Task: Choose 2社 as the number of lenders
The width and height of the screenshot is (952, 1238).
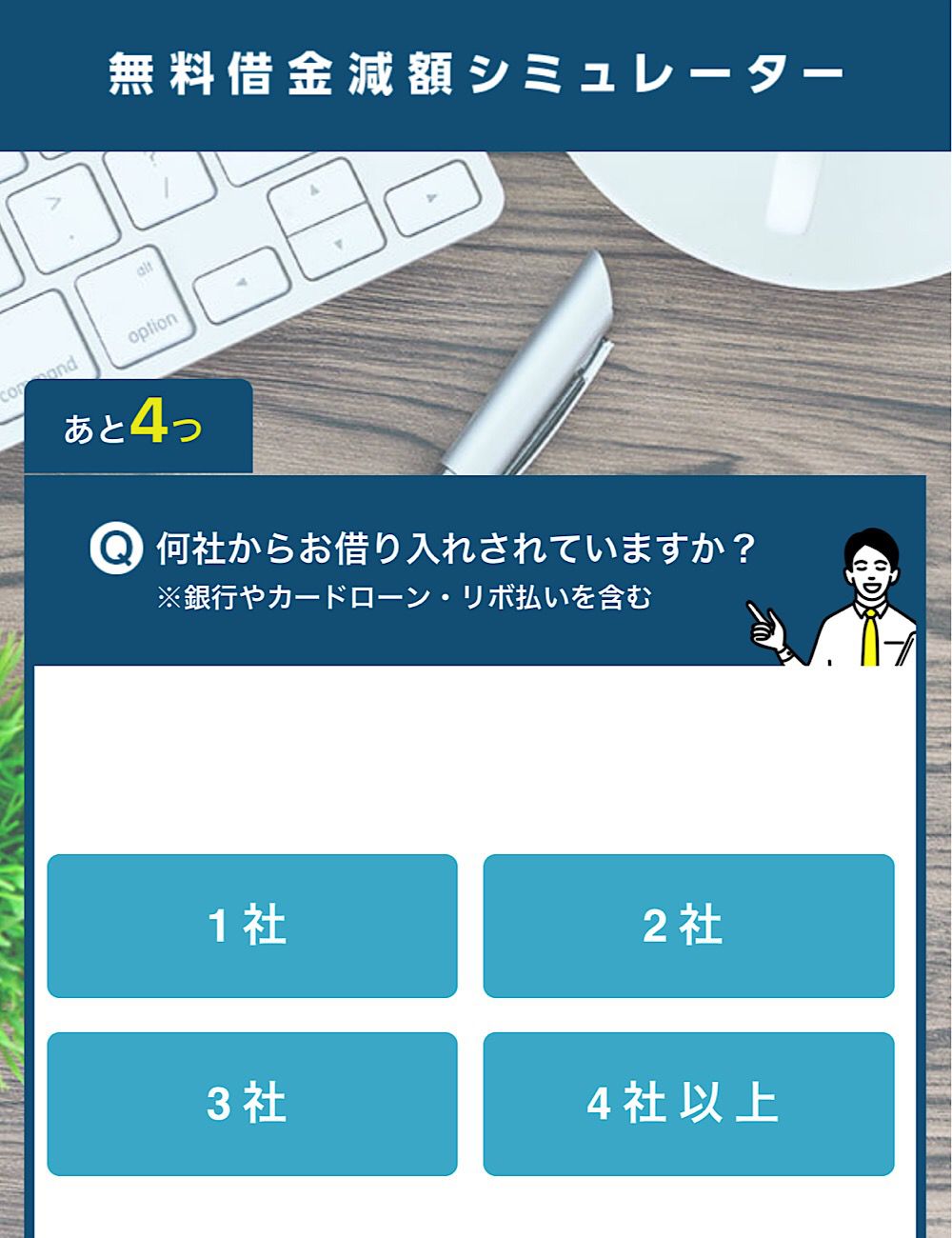Action: pyautogui.click(x=688, y=926)
